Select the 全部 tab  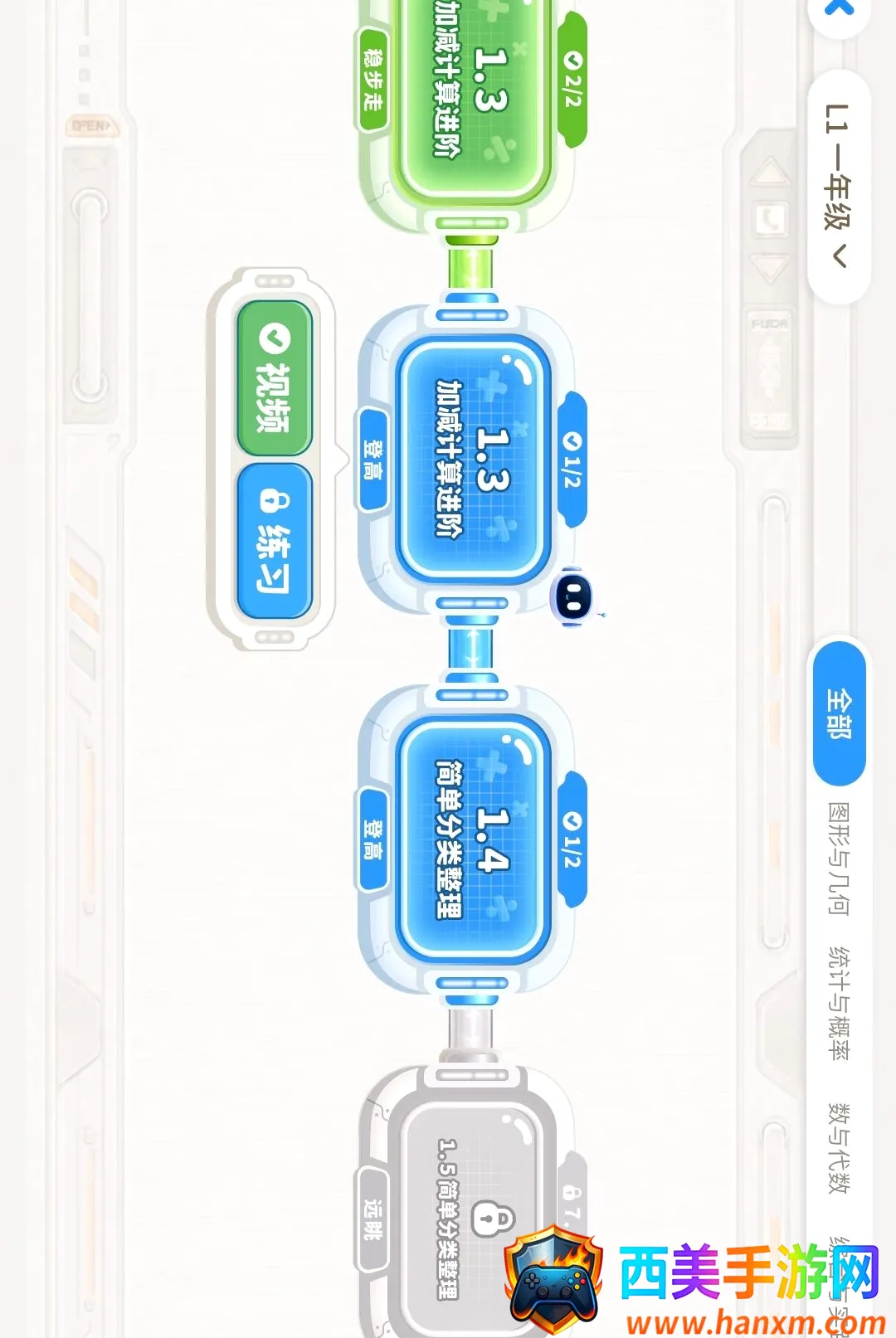point(839,713)
